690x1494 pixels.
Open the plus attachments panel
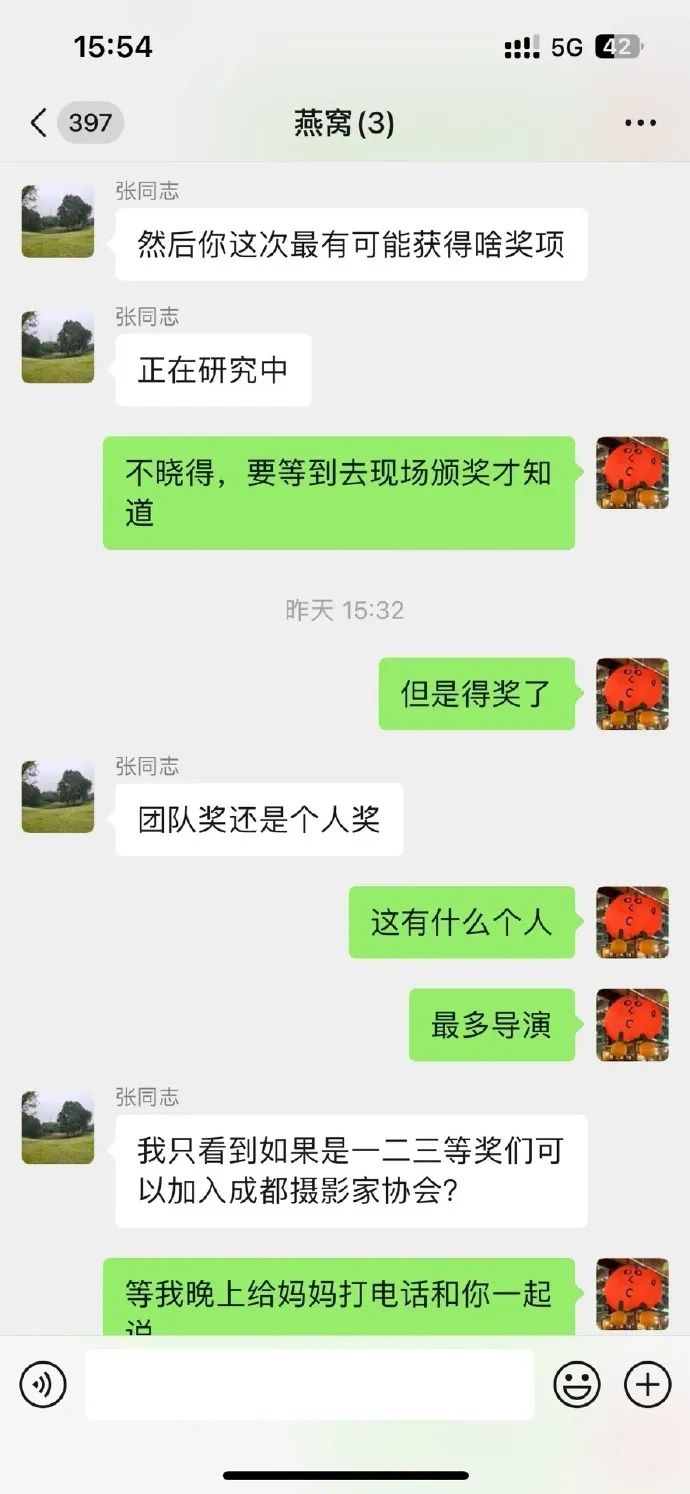[x=647, y=1385]
